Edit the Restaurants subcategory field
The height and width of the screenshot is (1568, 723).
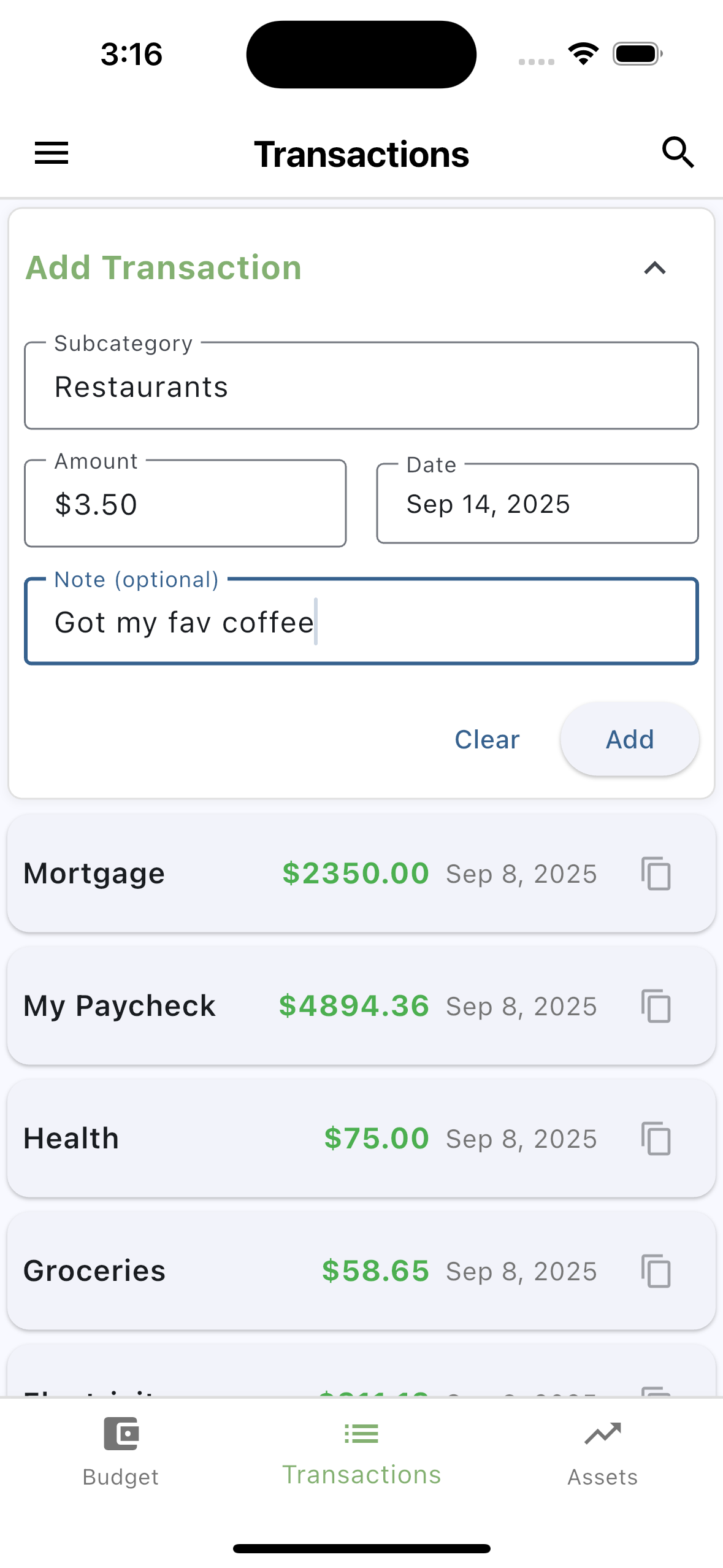tap(361, 385)
